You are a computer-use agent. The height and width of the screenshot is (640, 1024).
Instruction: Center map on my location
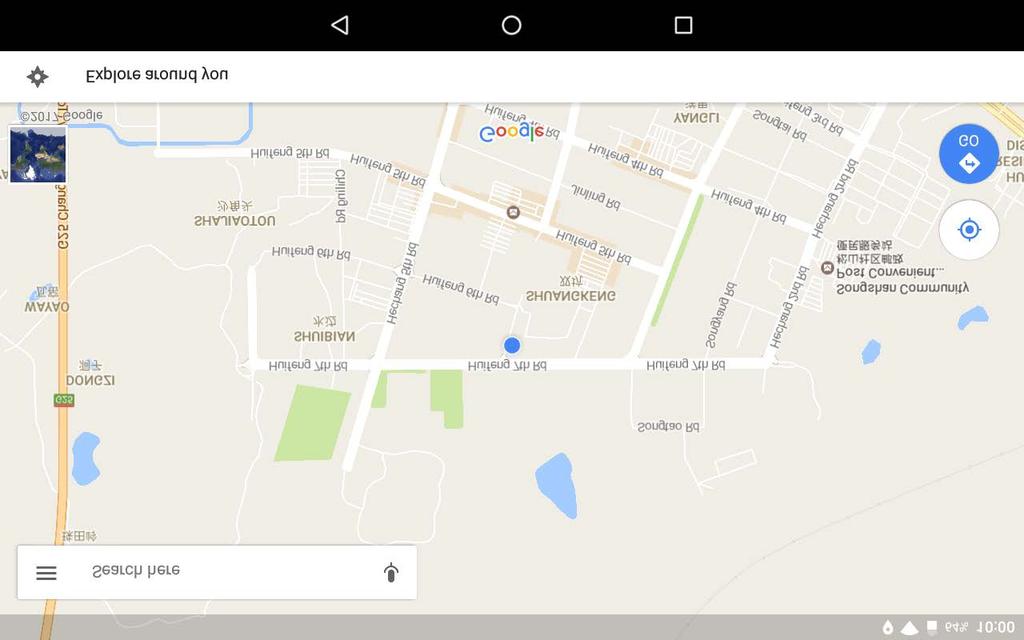click(x=968, y=230)
